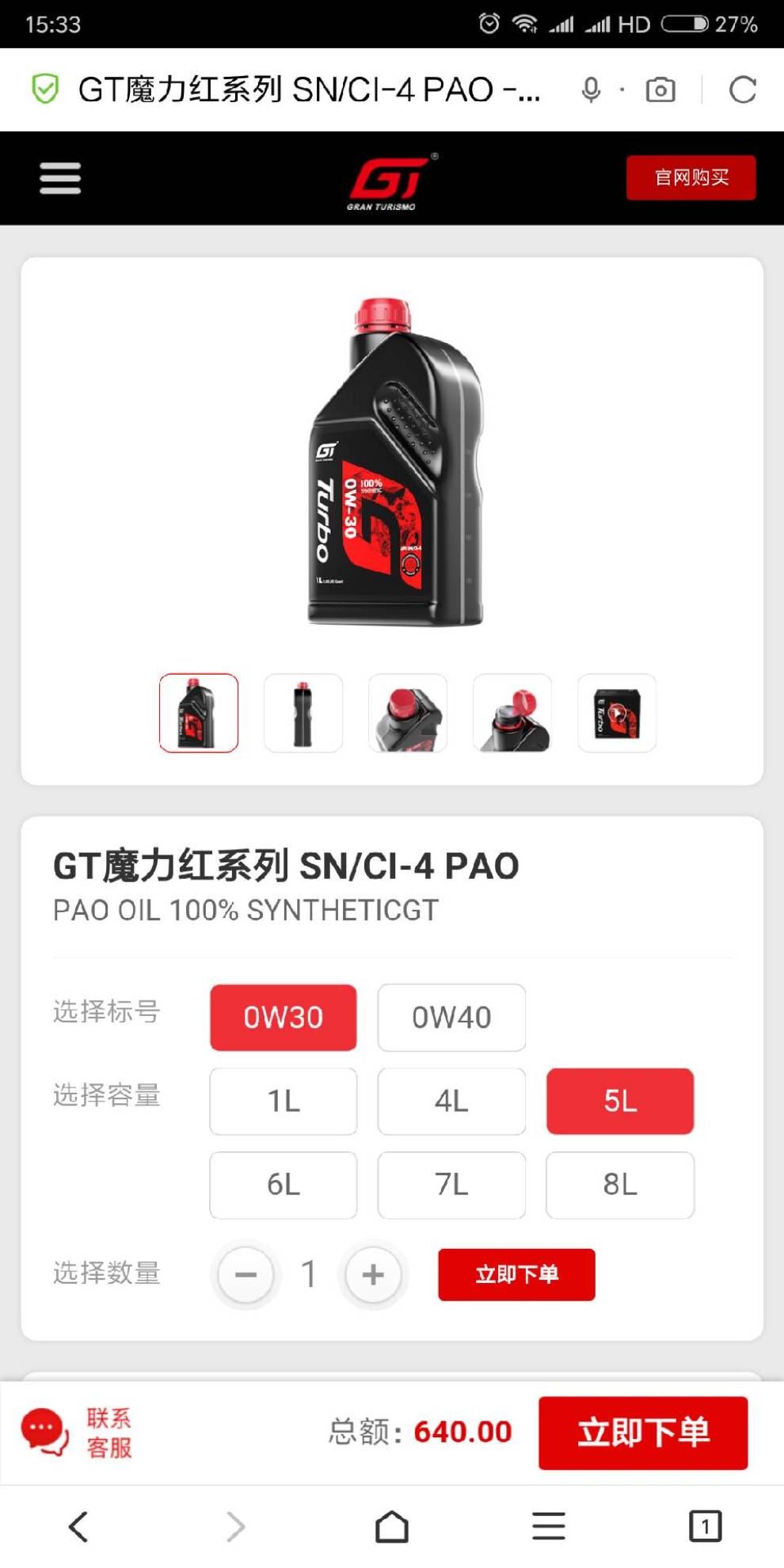Viewport: 784px width, 1568px height.
Task: Tap the red 官网购买 purchase button
Action: [x=691, y=177]
